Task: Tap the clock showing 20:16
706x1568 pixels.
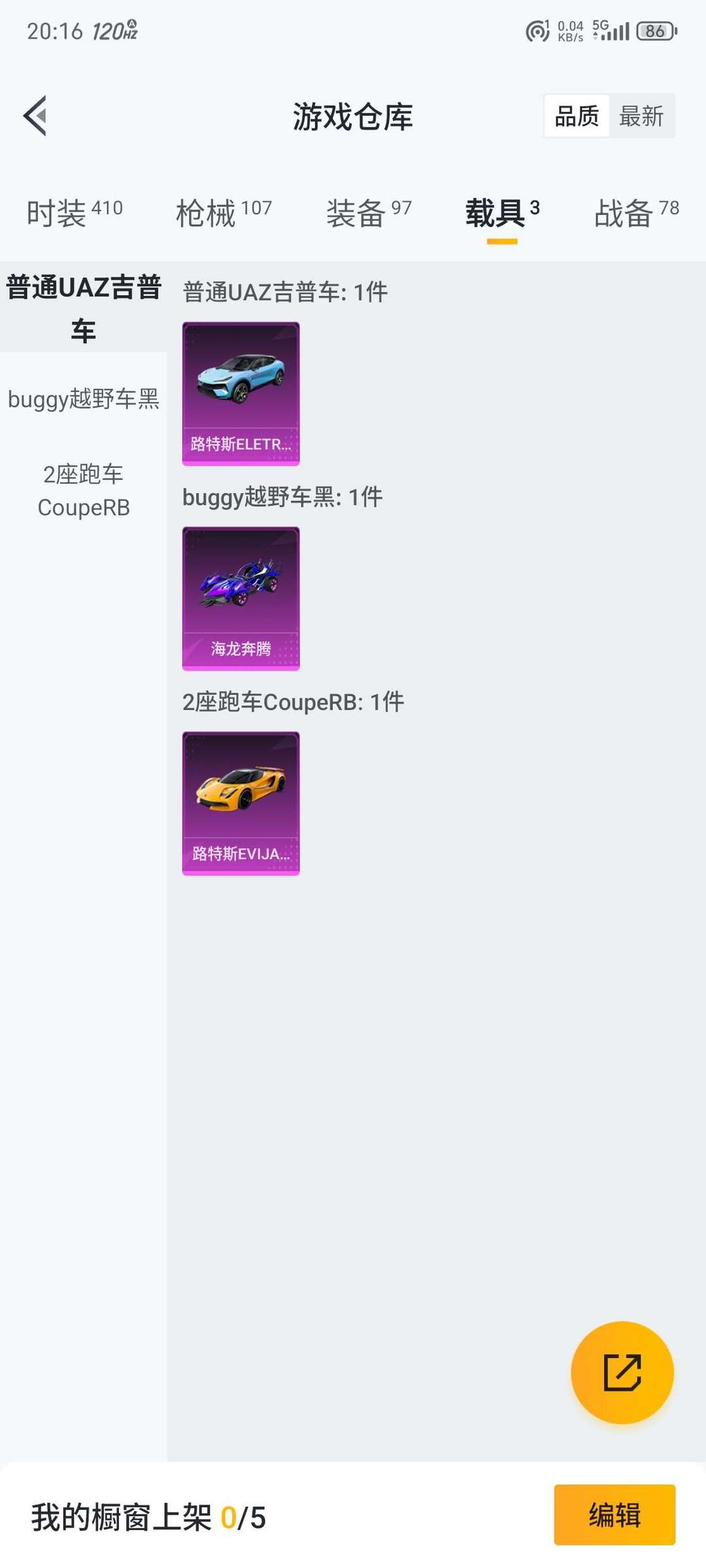Action: click(x=55, y=29)
